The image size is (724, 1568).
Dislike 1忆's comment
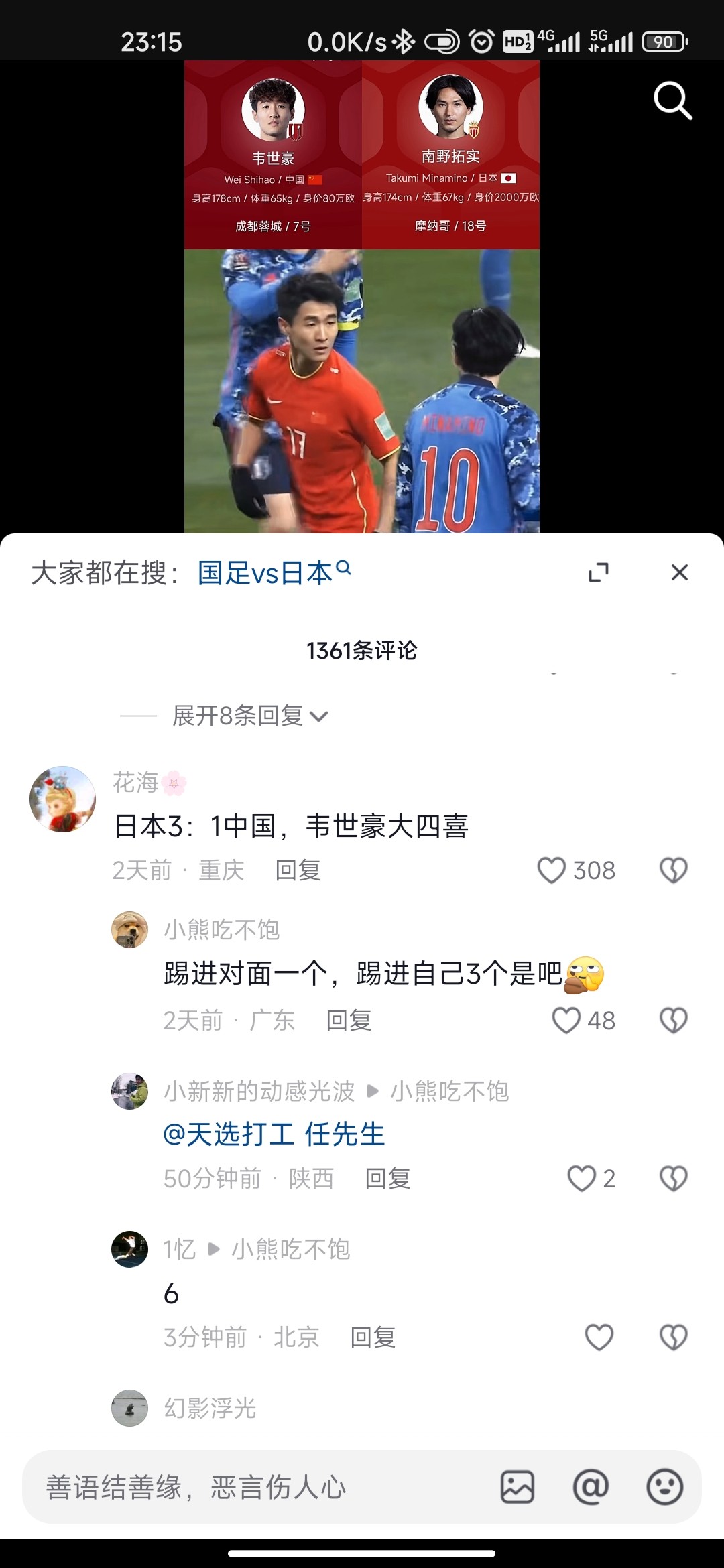click(673, 1337)
